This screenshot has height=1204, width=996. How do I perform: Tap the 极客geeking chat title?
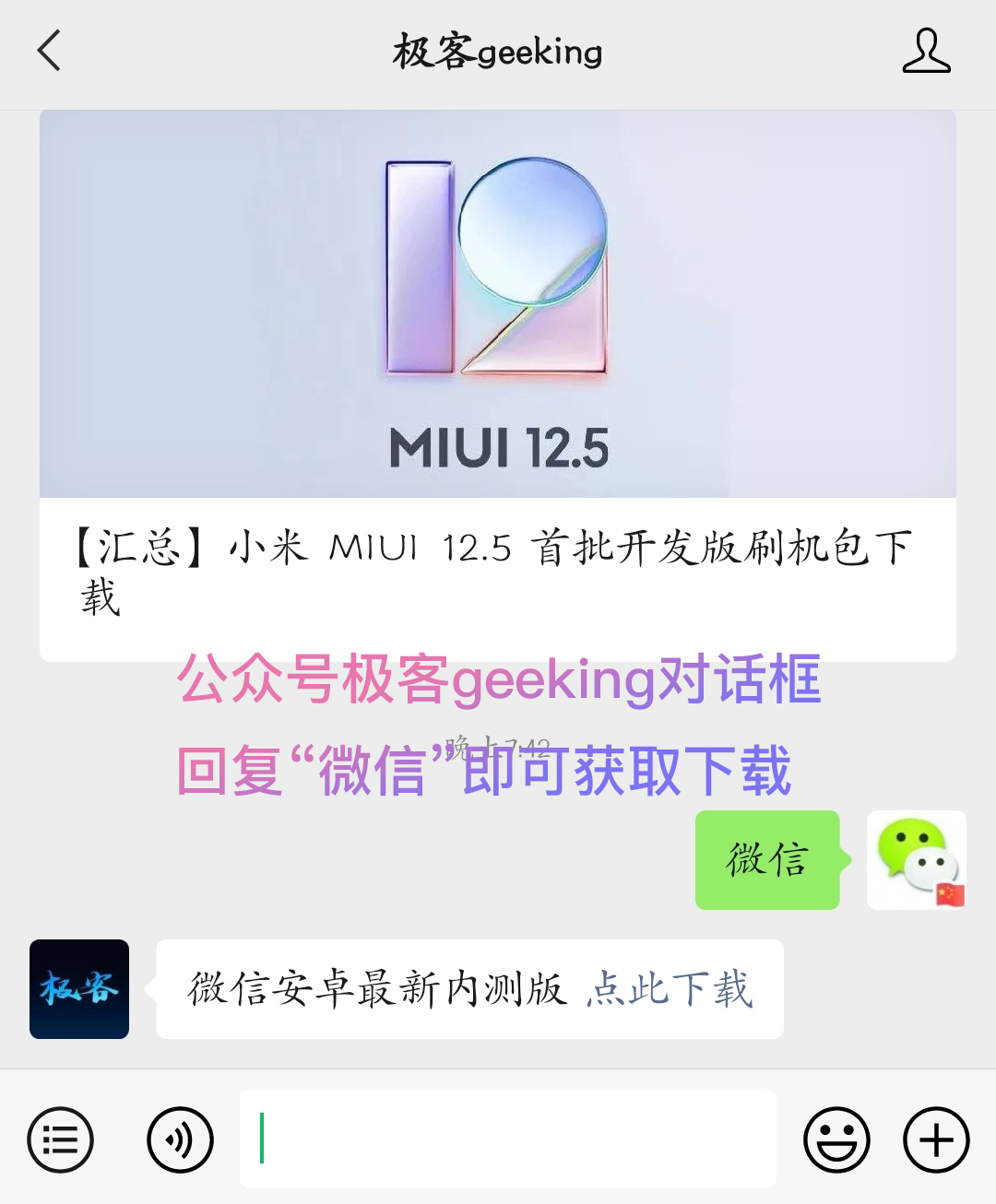pos(498,53)
